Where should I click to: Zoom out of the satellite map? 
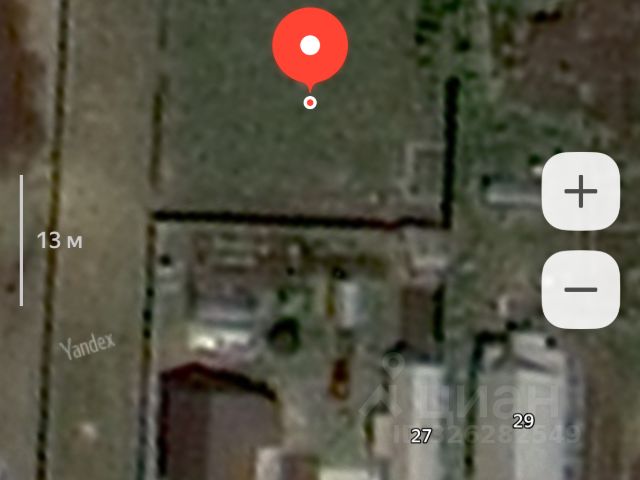point(580,290)
